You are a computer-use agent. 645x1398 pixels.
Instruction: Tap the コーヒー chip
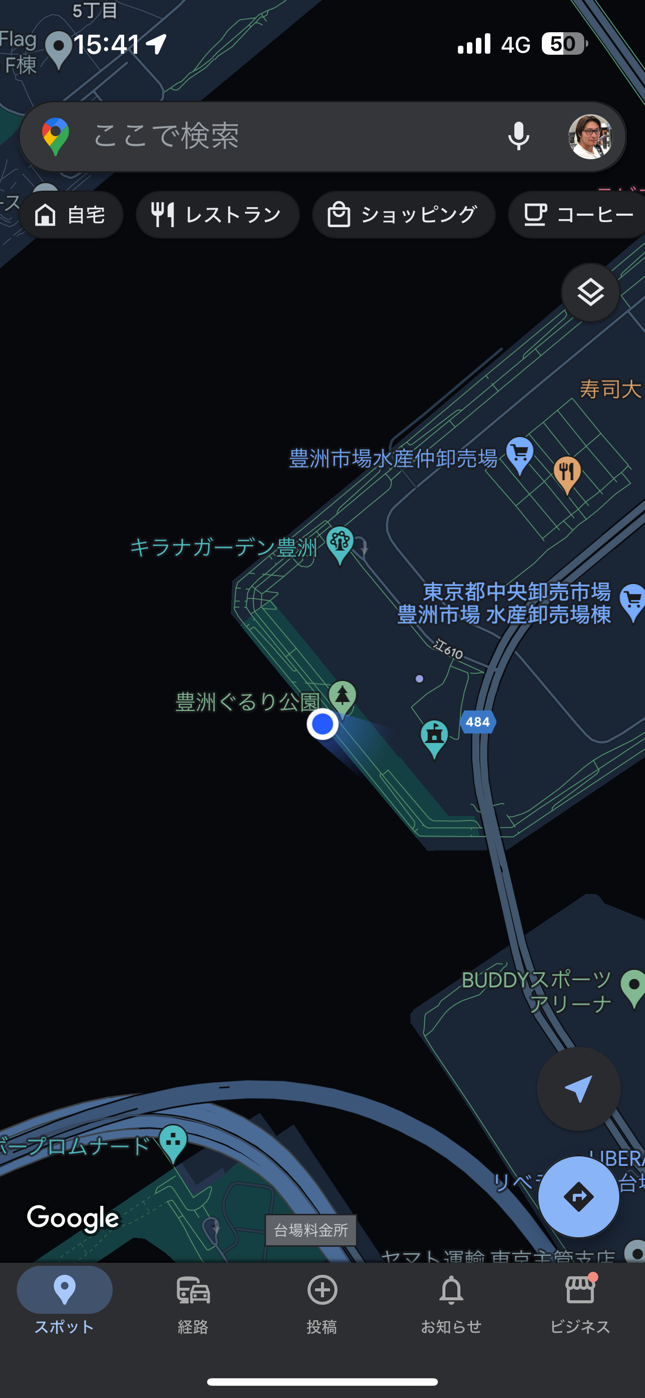(x=577, y=215)
